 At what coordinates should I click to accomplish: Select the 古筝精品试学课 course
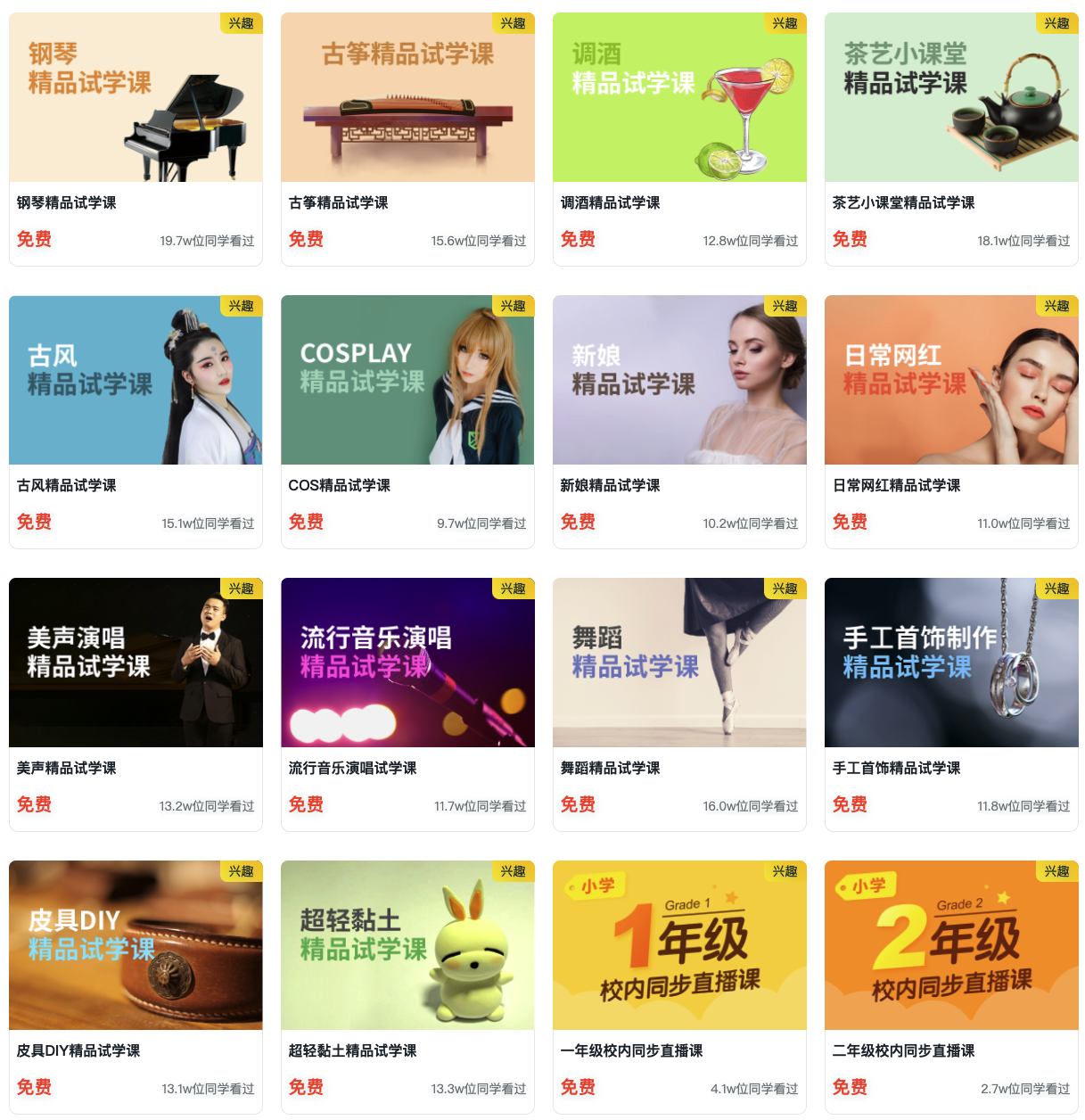coord(407,98)
